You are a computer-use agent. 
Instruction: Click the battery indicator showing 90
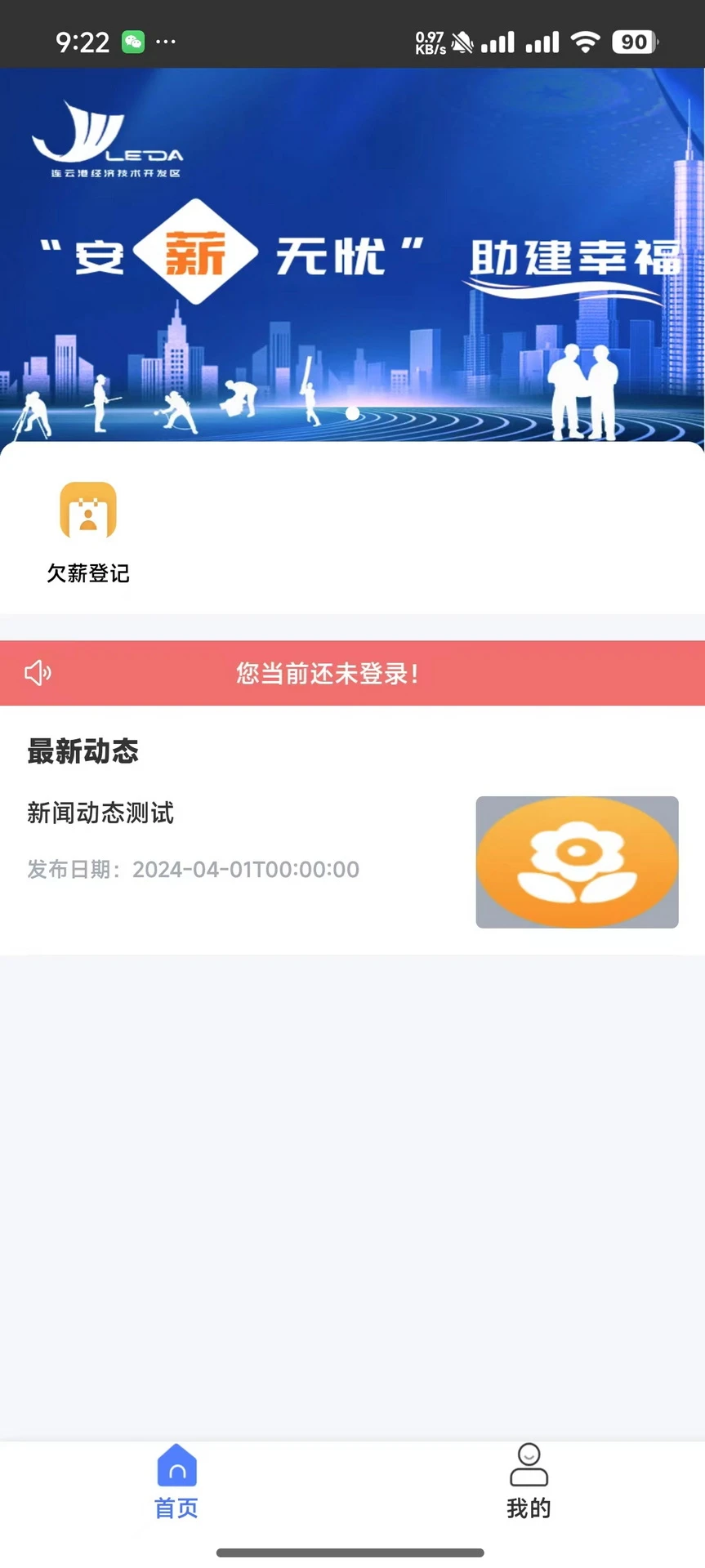pos(633,41)
